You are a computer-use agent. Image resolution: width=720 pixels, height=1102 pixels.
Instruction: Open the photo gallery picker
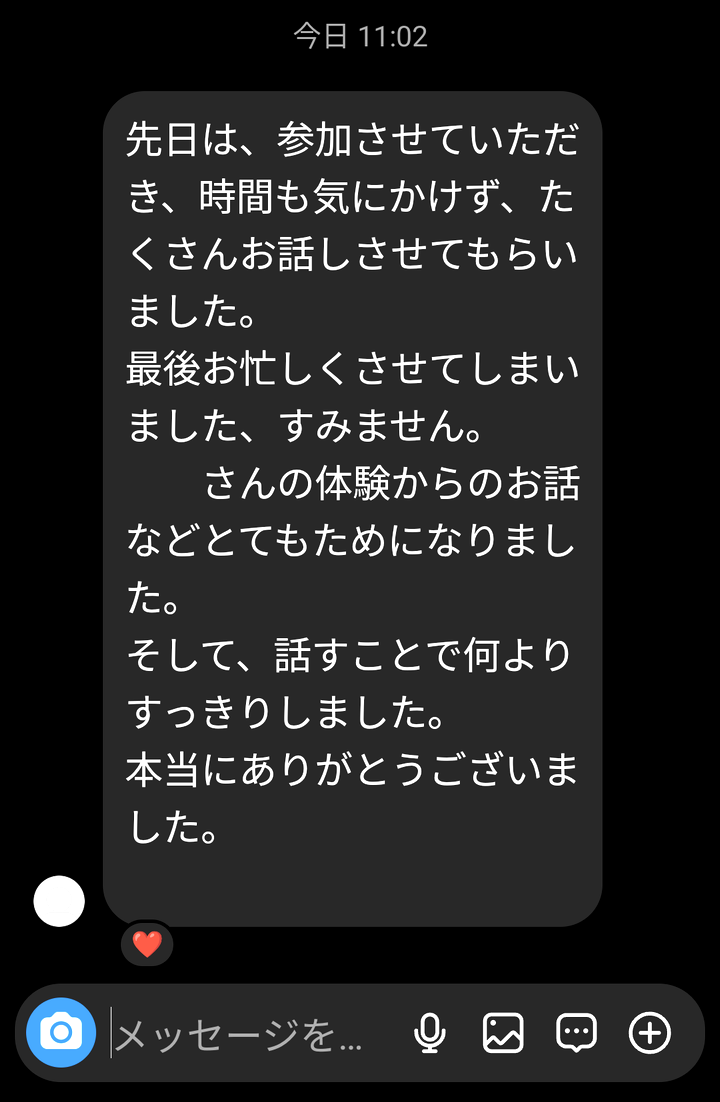point(503,1033)
